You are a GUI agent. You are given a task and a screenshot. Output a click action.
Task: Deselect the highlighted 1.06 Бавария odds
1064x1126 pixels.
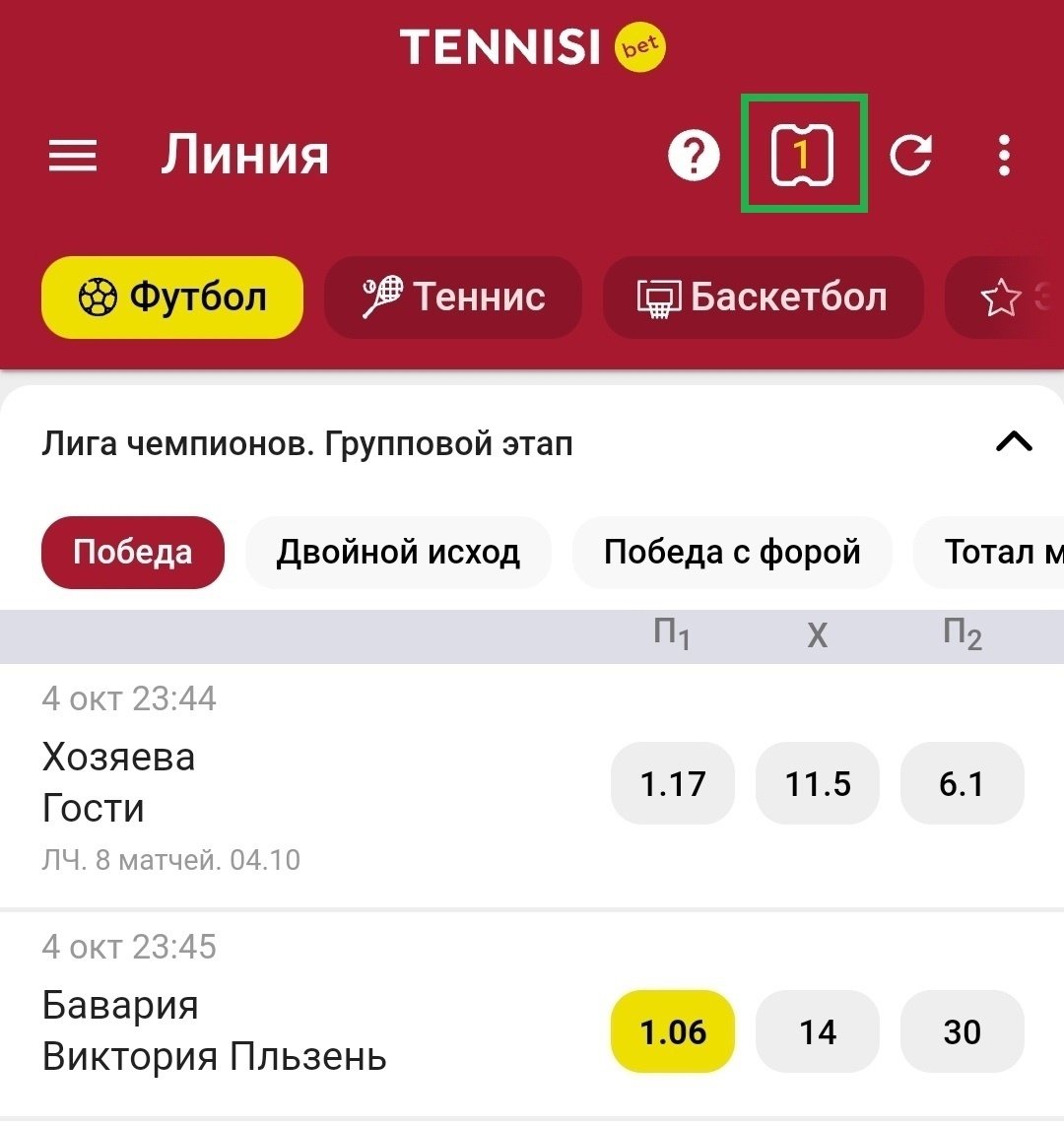click(x=673, y=1032)
